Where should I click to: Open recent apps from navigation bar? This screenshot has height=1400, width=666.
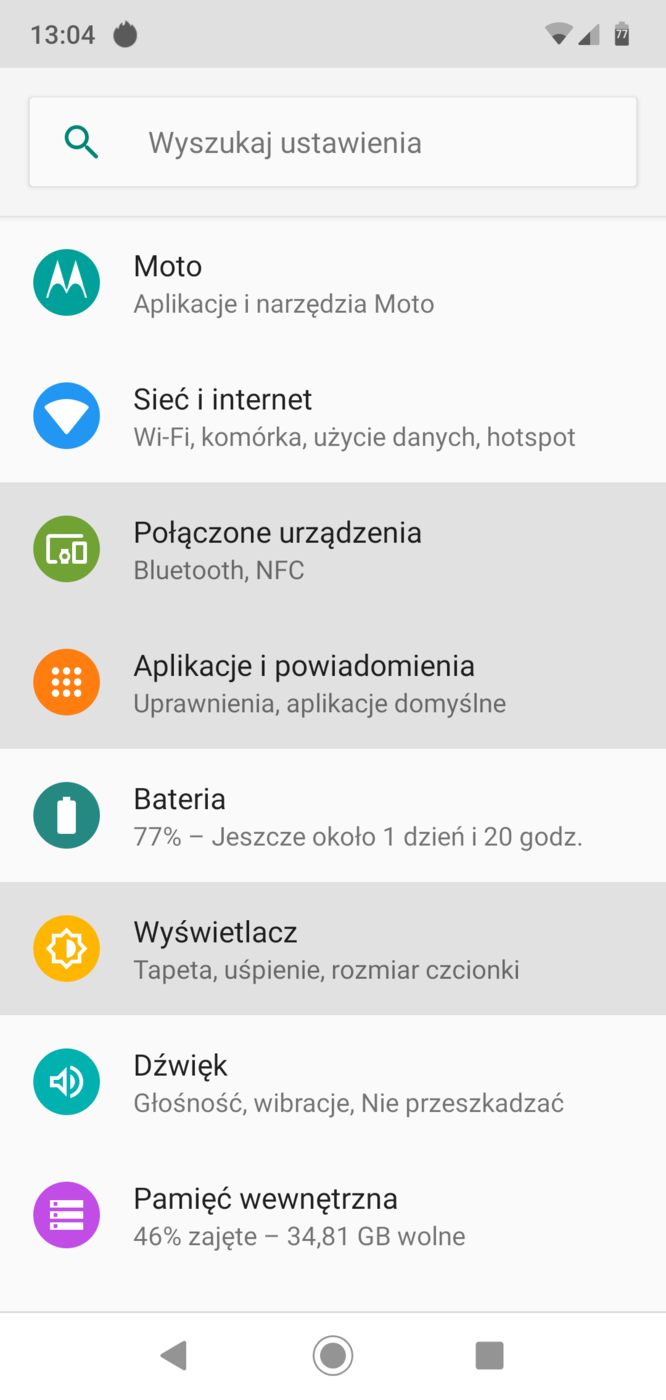tap(489, 1355)
